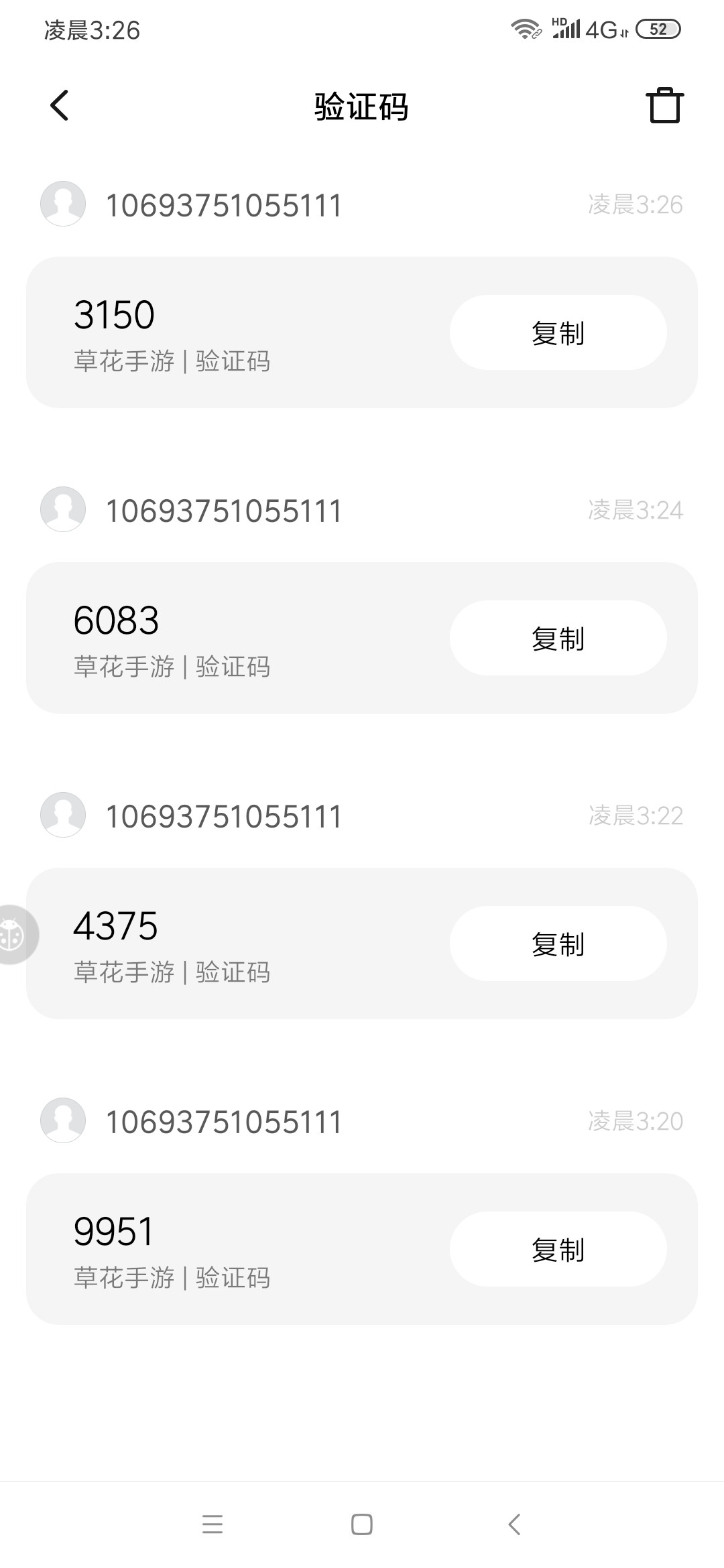
Task: Tap the floating ladybug debug icon
Action: click(x=13, y=935)
